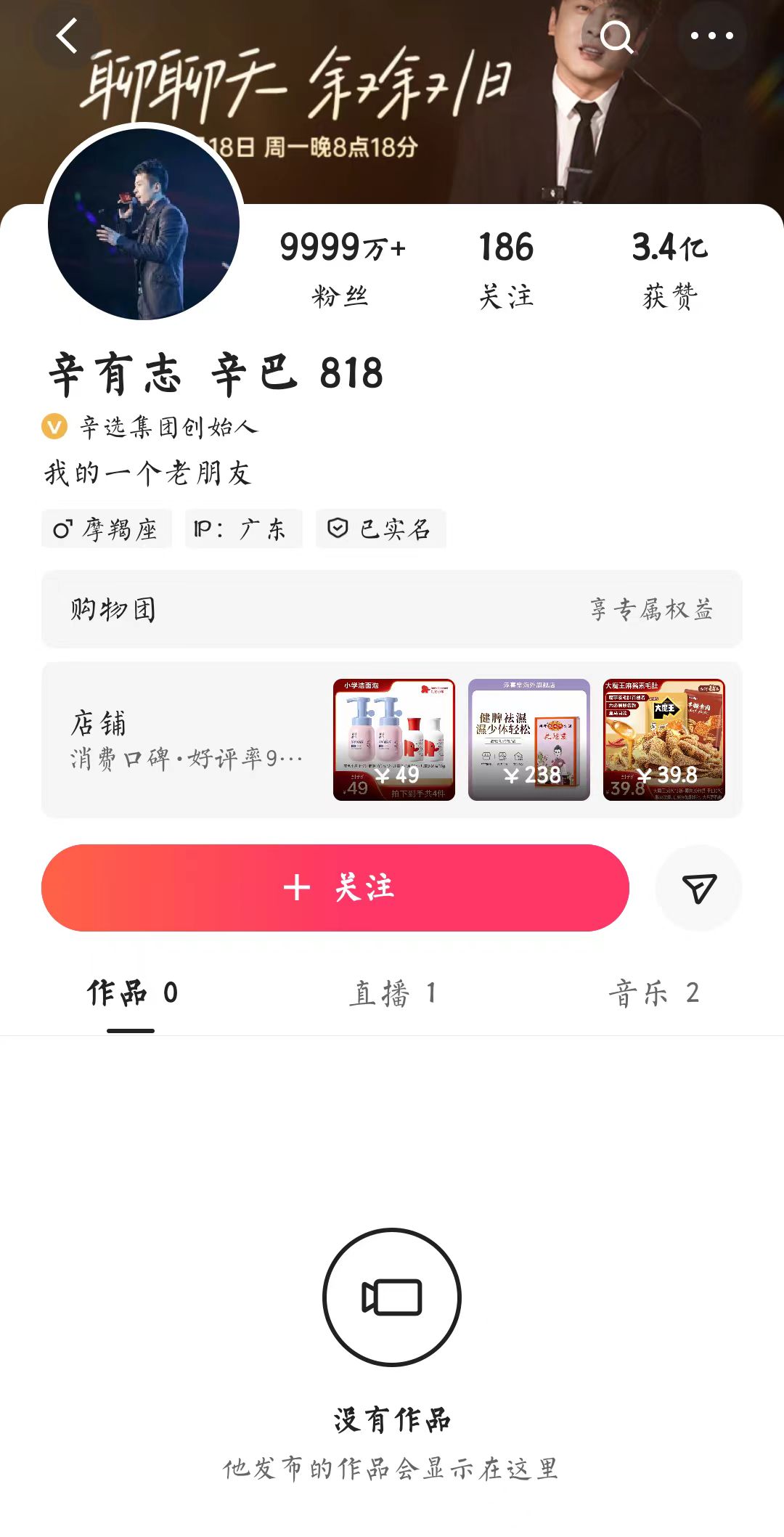Open the ¥39.8 snack product
The image size is (784, 1537).
click(663, 740)
